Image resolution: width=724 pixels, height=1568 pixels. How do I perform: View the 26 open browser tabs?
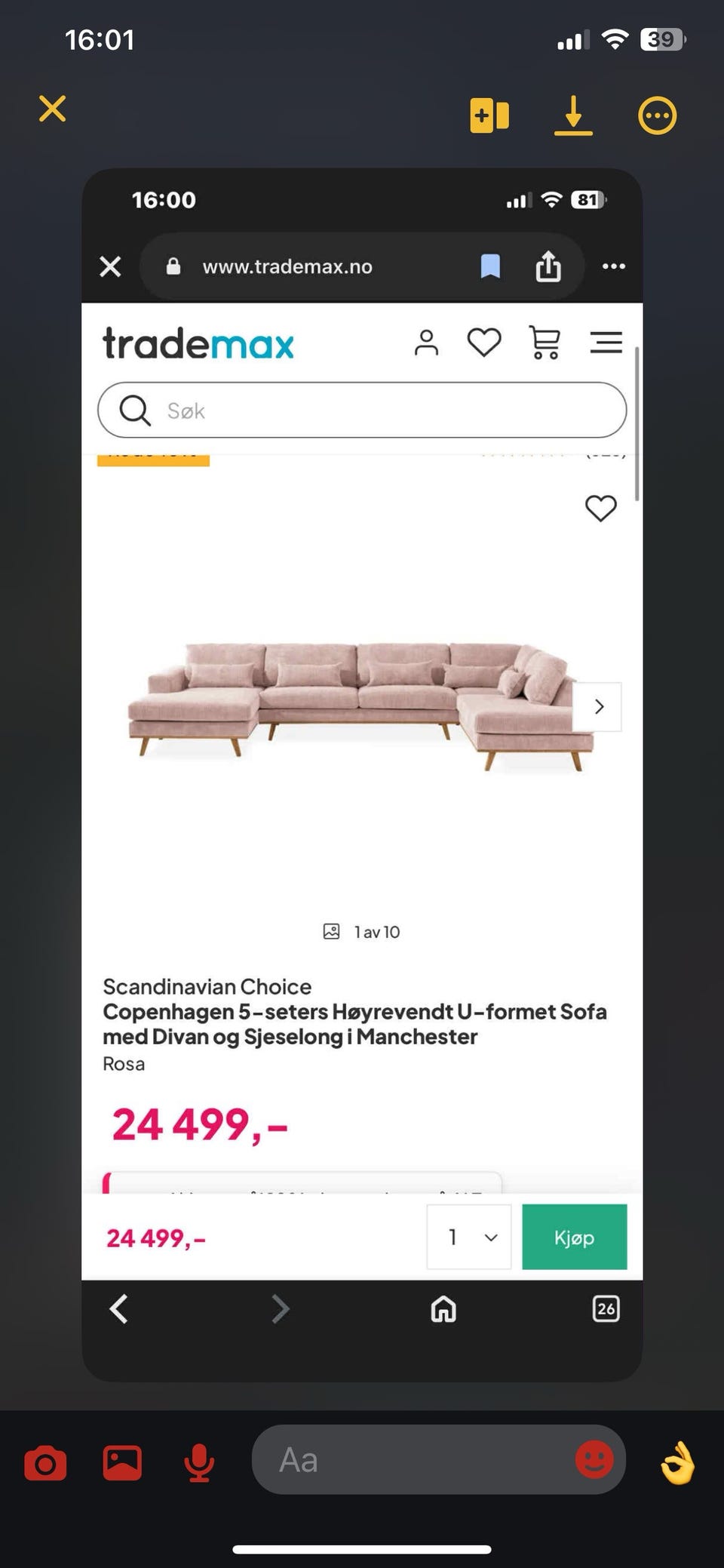click(605, 1309)
